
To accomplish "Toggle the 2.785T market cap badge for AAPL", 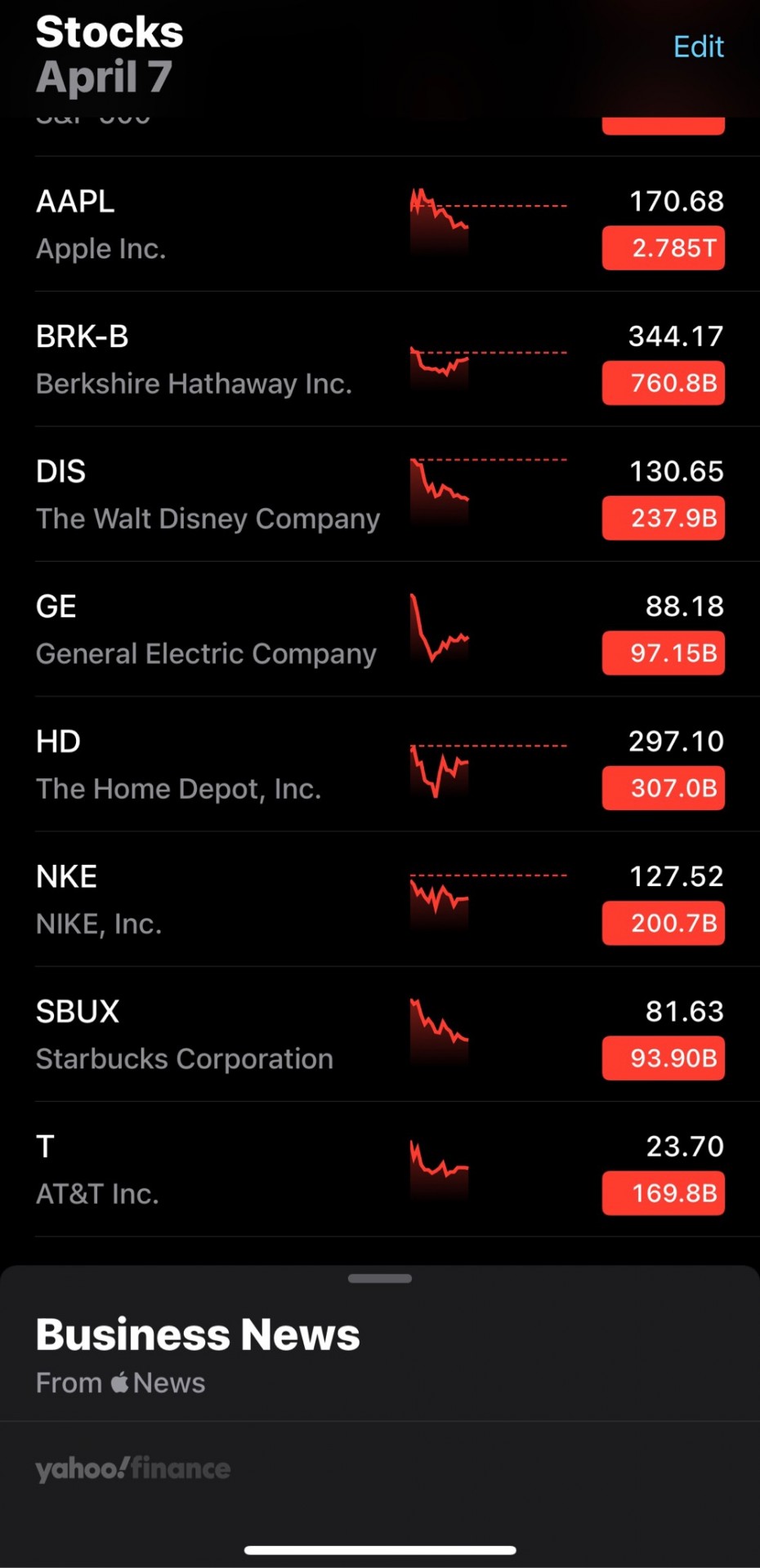I will click(664, 247).
